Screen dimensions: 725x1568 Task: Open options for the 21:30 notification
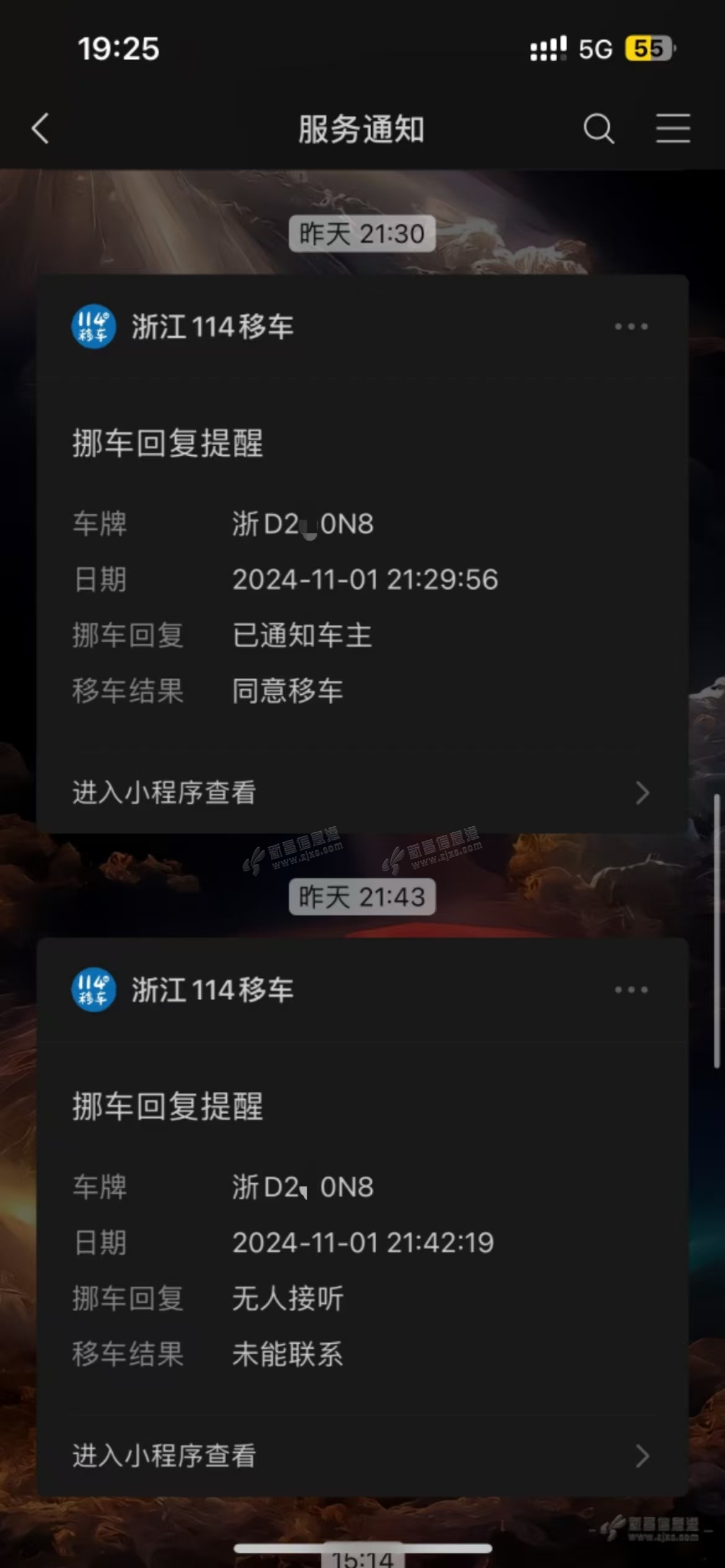(x=631, y=326)
